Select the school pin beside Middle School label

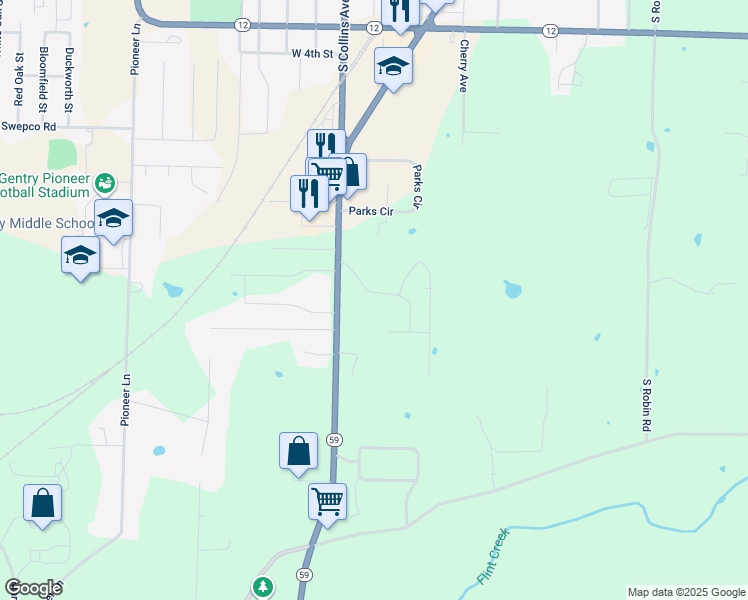pyautogui.click(x=114, y=218)
